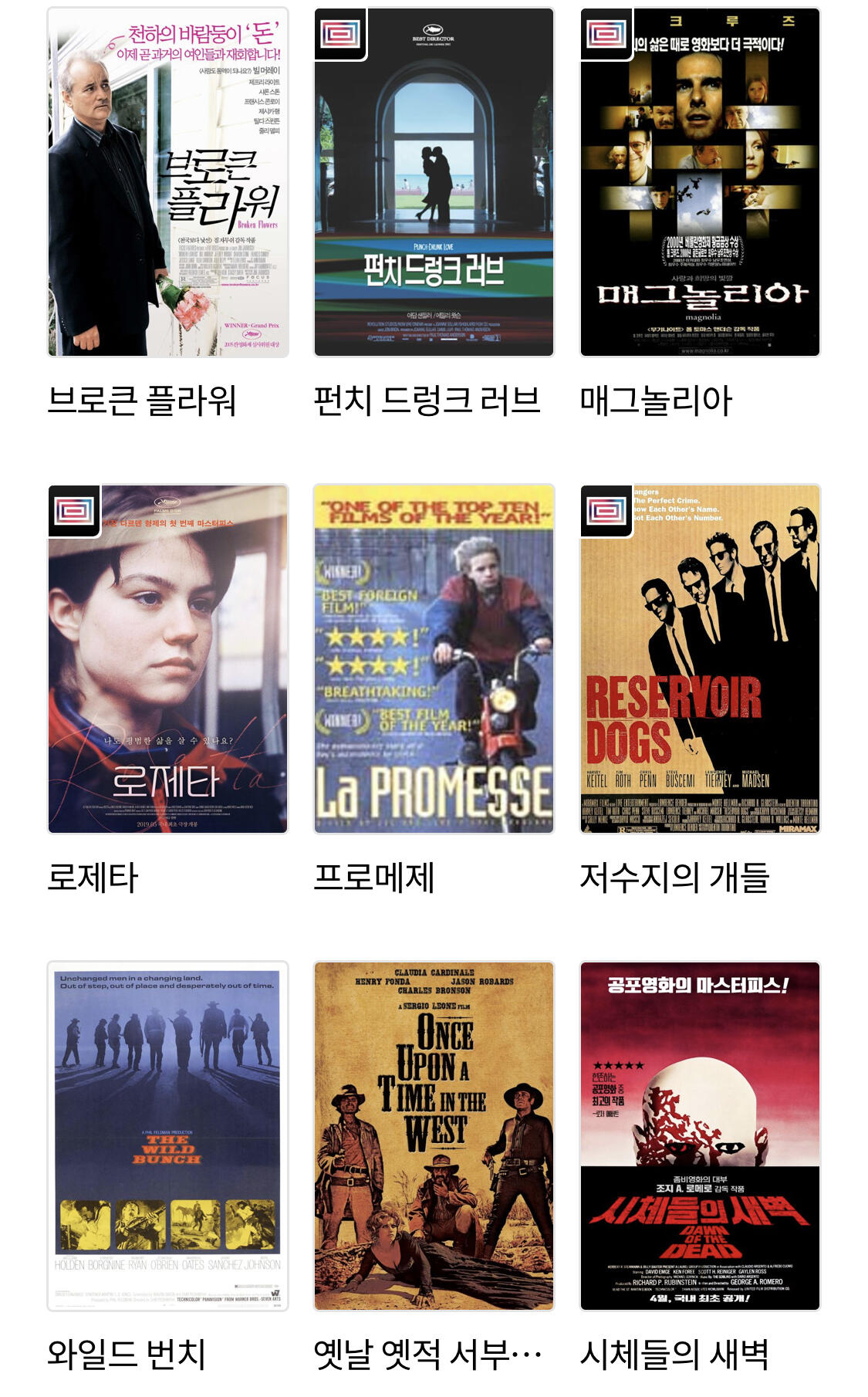This screenshot has height=1397, width=868.
Task: View the 시체들의 새벽 movie
Action: click(x=700, y=1135)
